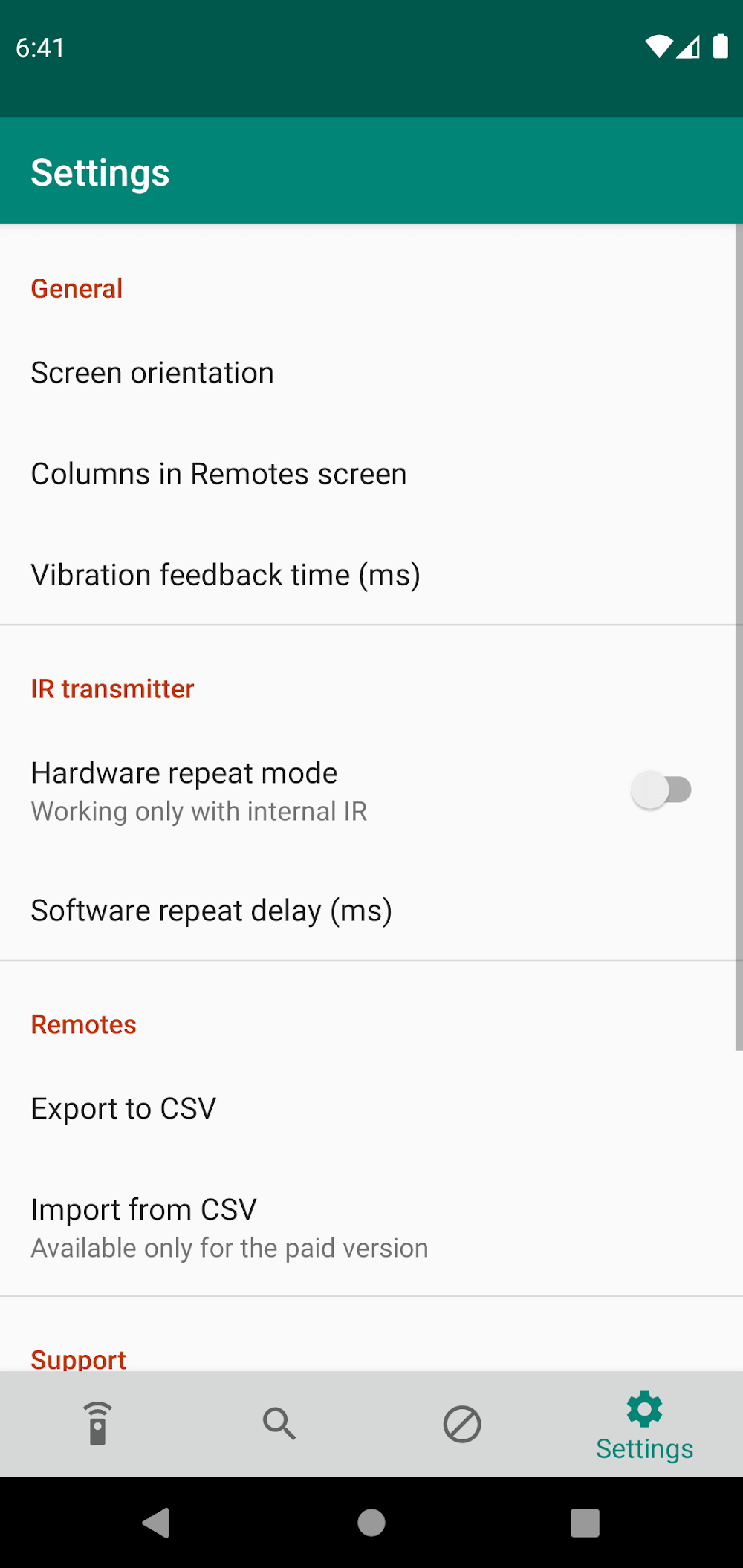Open Screen orientation setting
743x1568 pixels.
tap(152, 373)
